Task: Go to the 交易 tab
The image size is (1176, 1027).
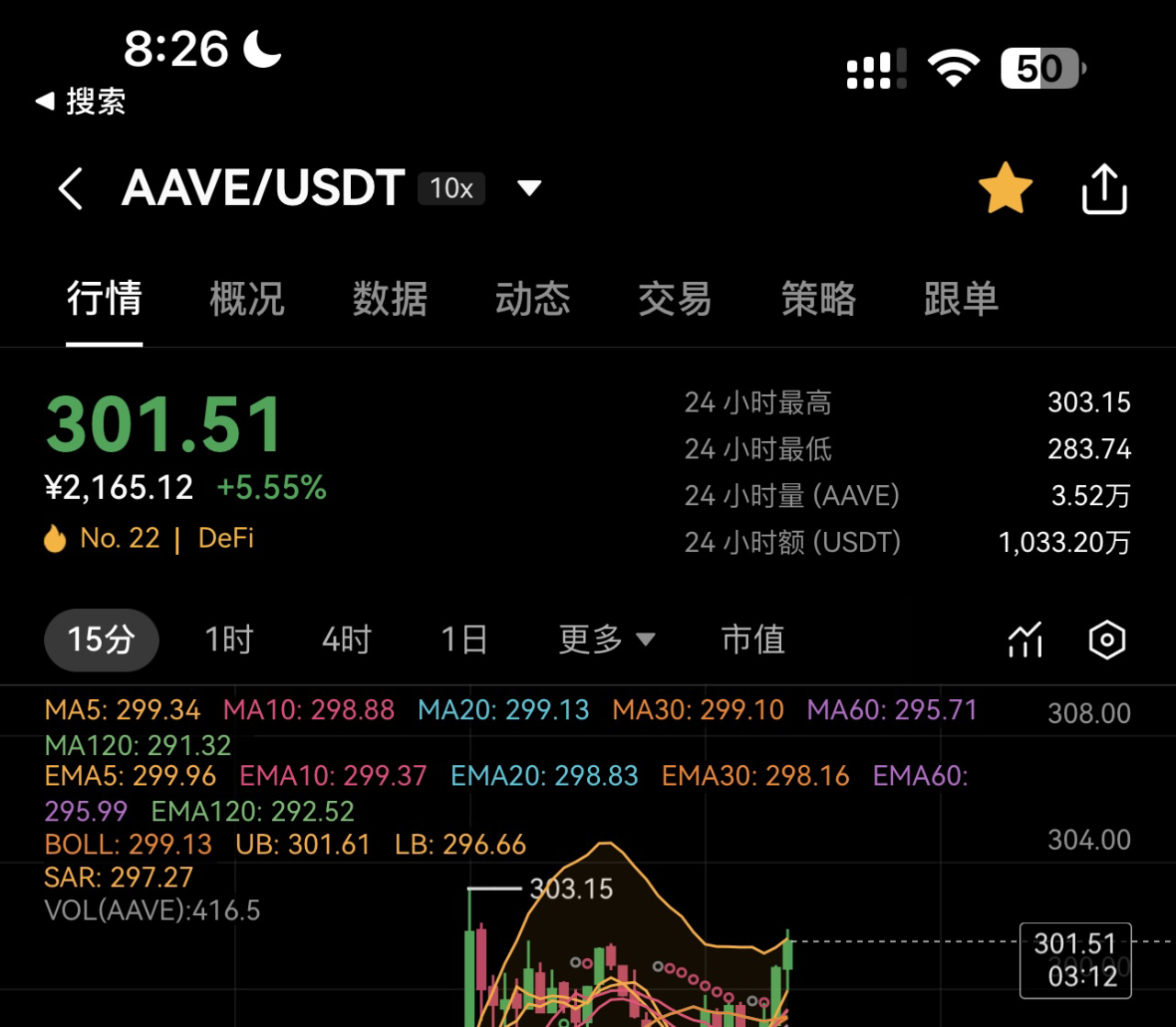Action: tap(675, 299)
